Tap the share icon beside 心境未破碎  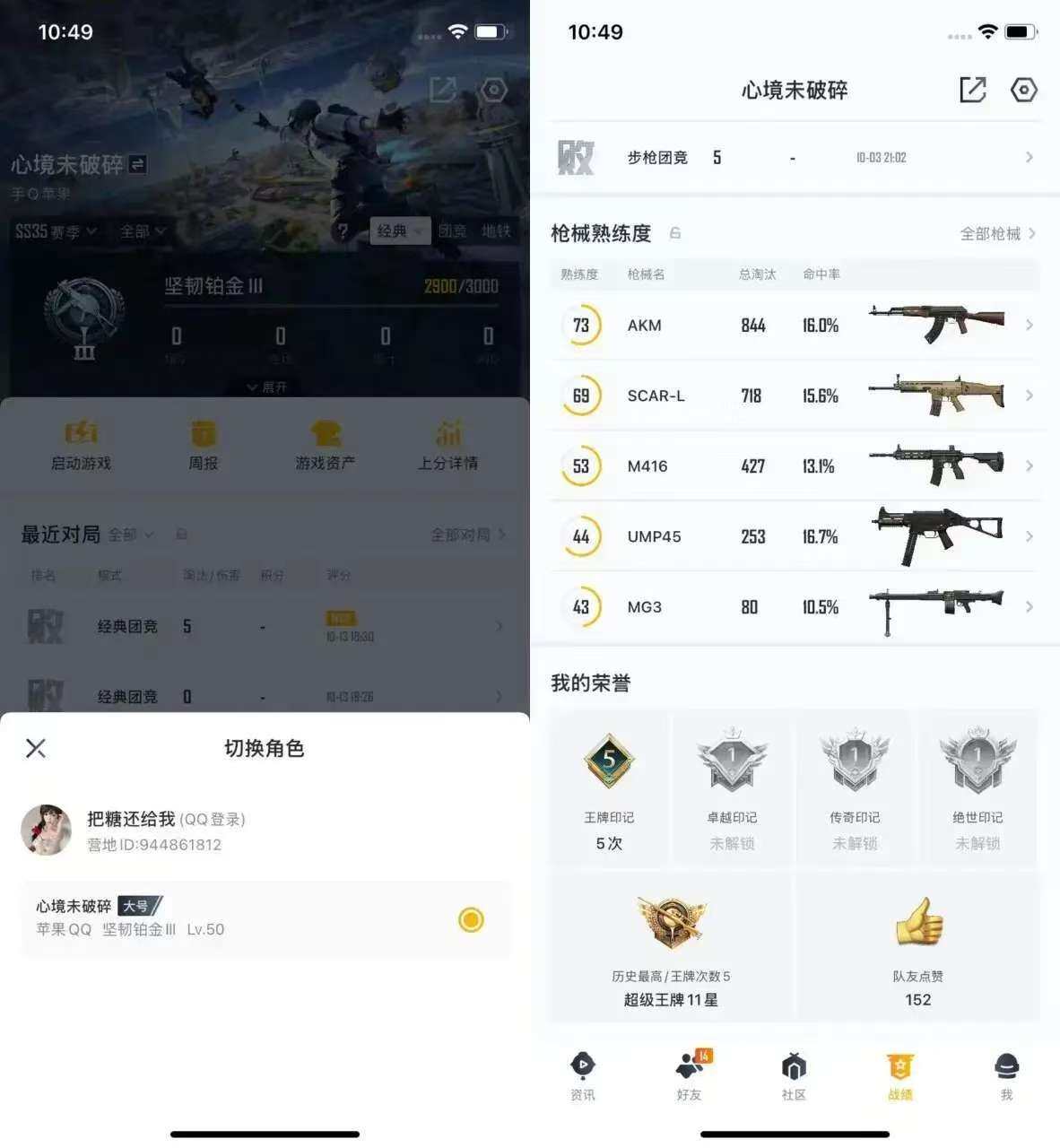tap(973, 90)
